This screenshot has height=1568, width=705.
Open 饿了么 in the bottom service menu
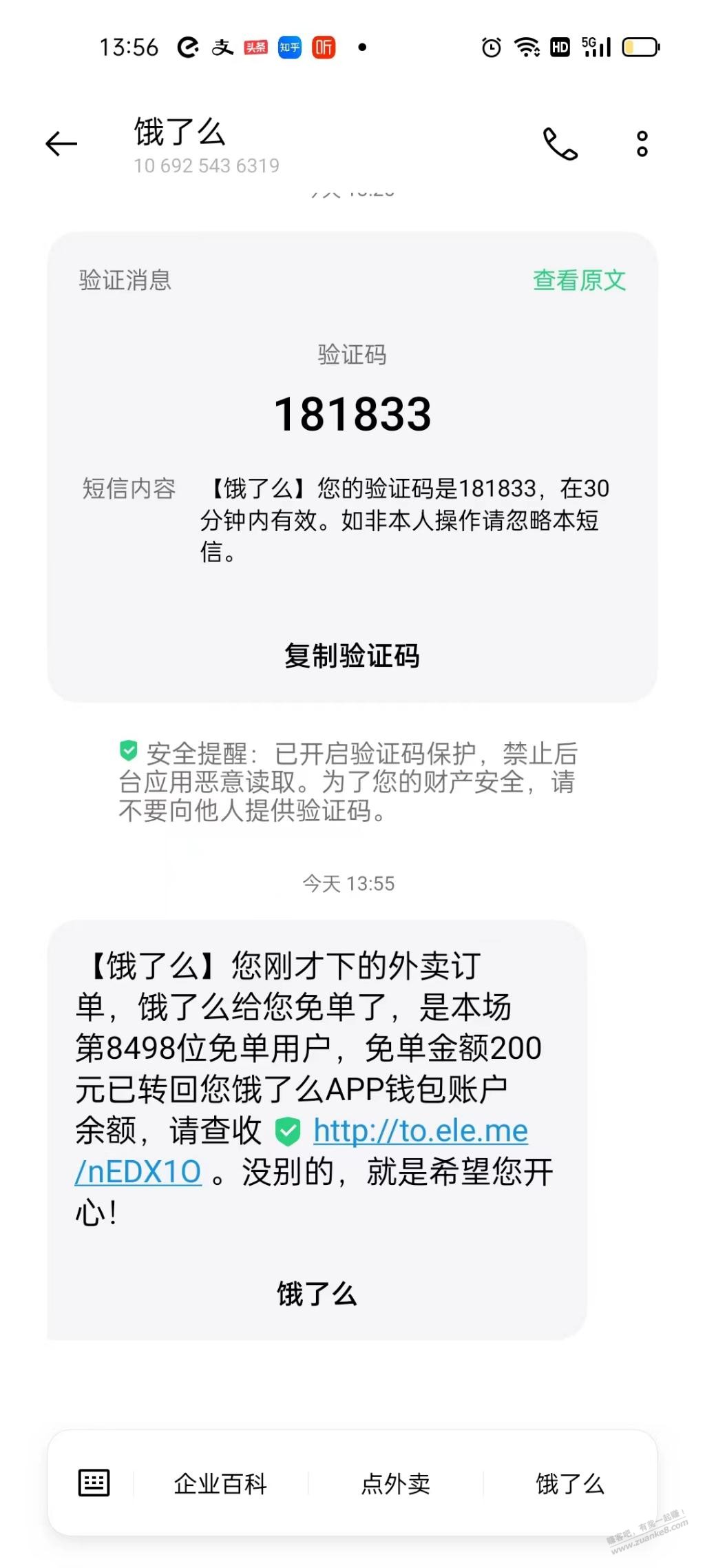570,1484
